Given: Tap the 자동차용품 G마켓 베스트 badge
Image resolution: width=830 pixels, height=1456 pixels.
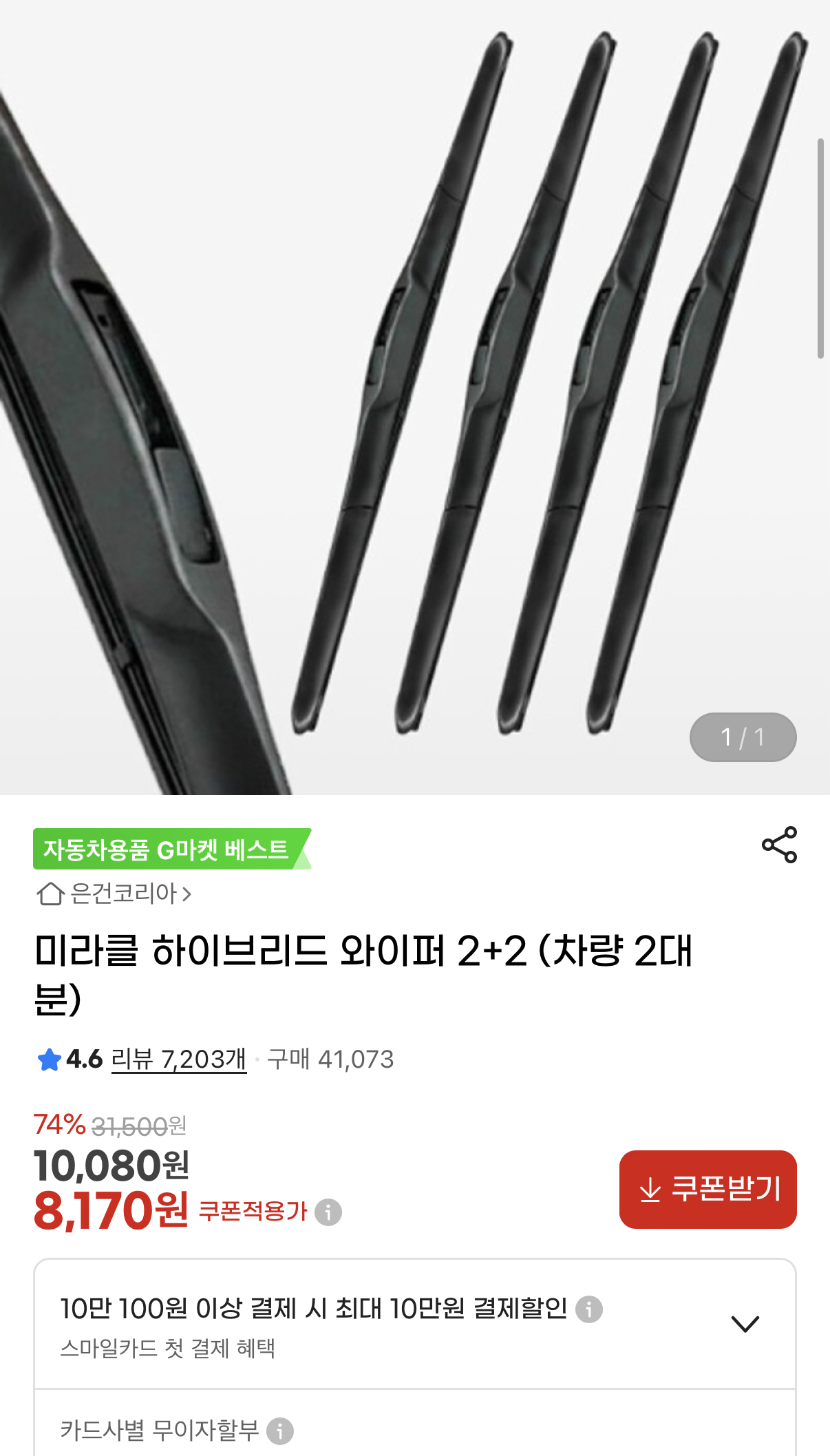Looking at the screenshot, I should click(167, 850).
